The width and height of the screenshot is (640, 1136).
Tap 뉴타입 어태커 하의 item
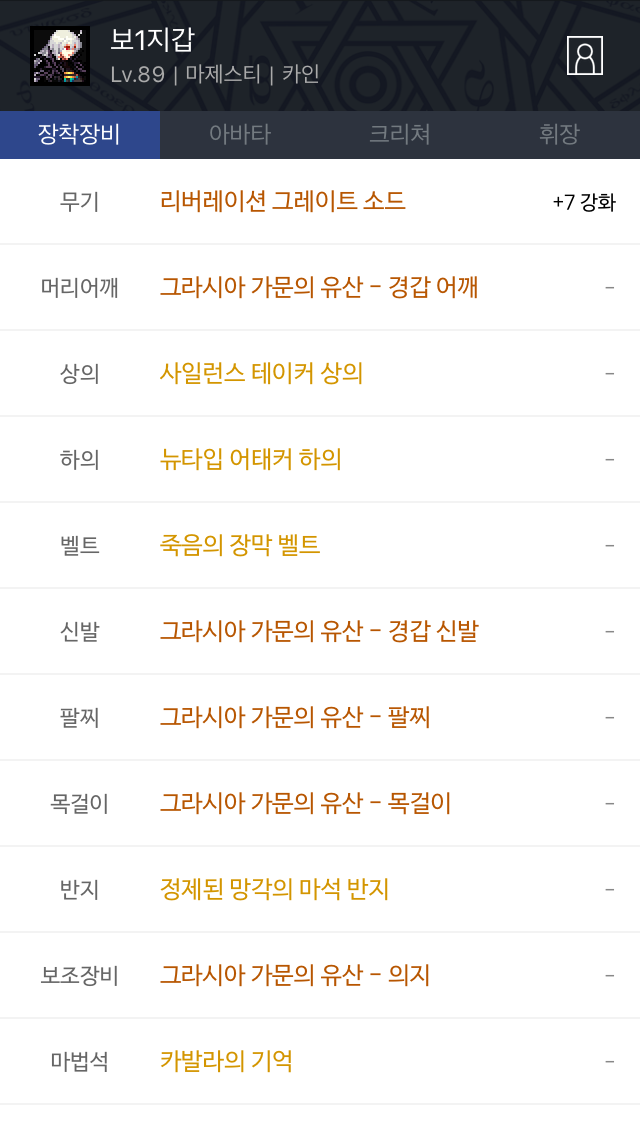pos(251,459)
